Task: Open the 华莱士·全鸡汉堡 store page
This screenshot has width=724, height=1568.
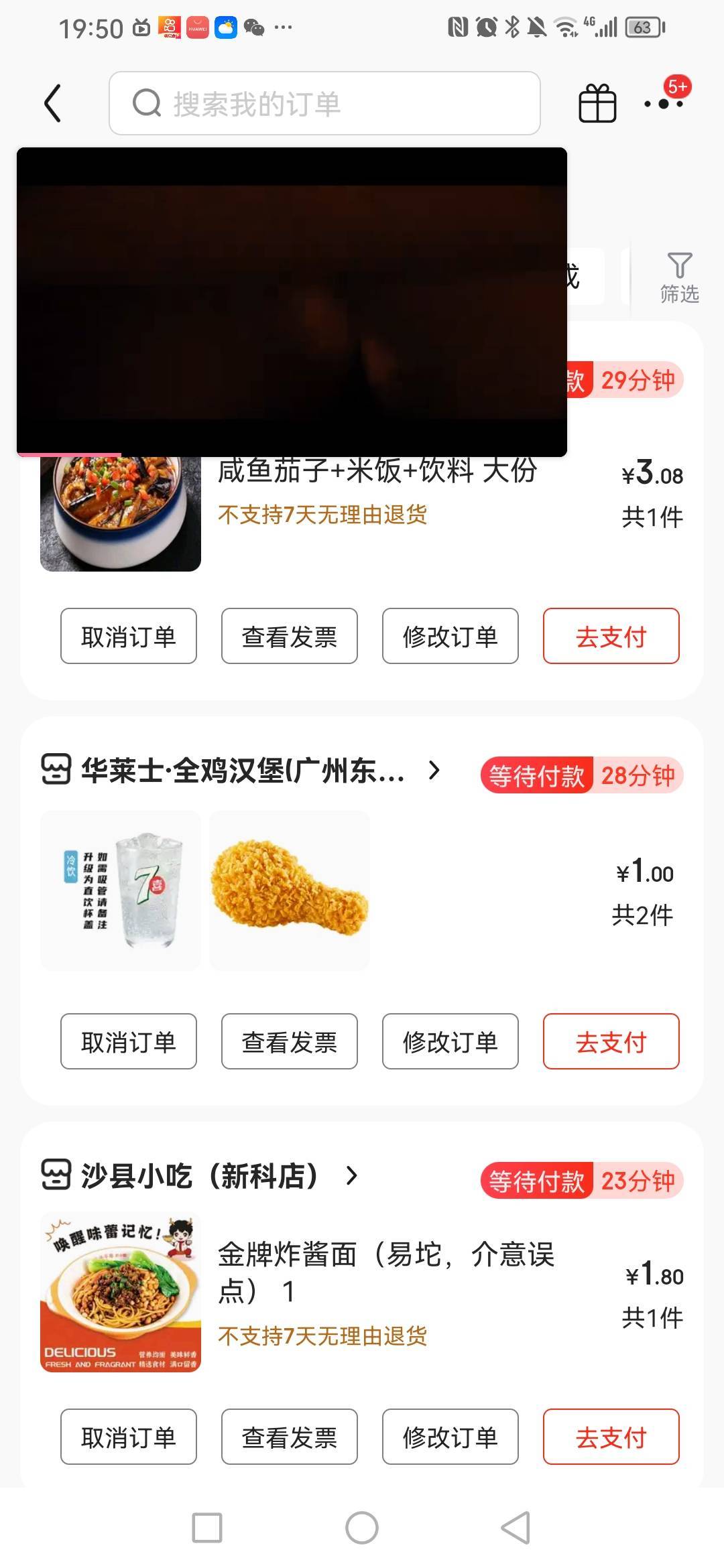Action: 241,771
